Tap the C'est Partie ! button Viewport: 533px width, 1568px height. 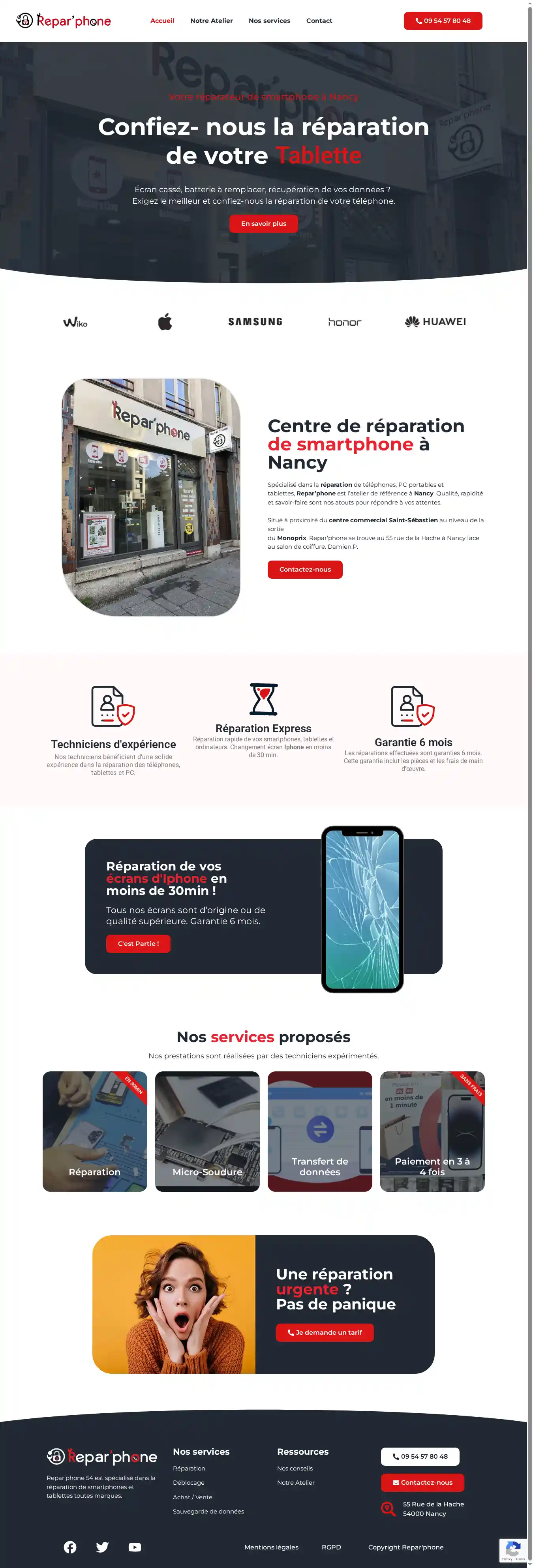tap(138, 943)
